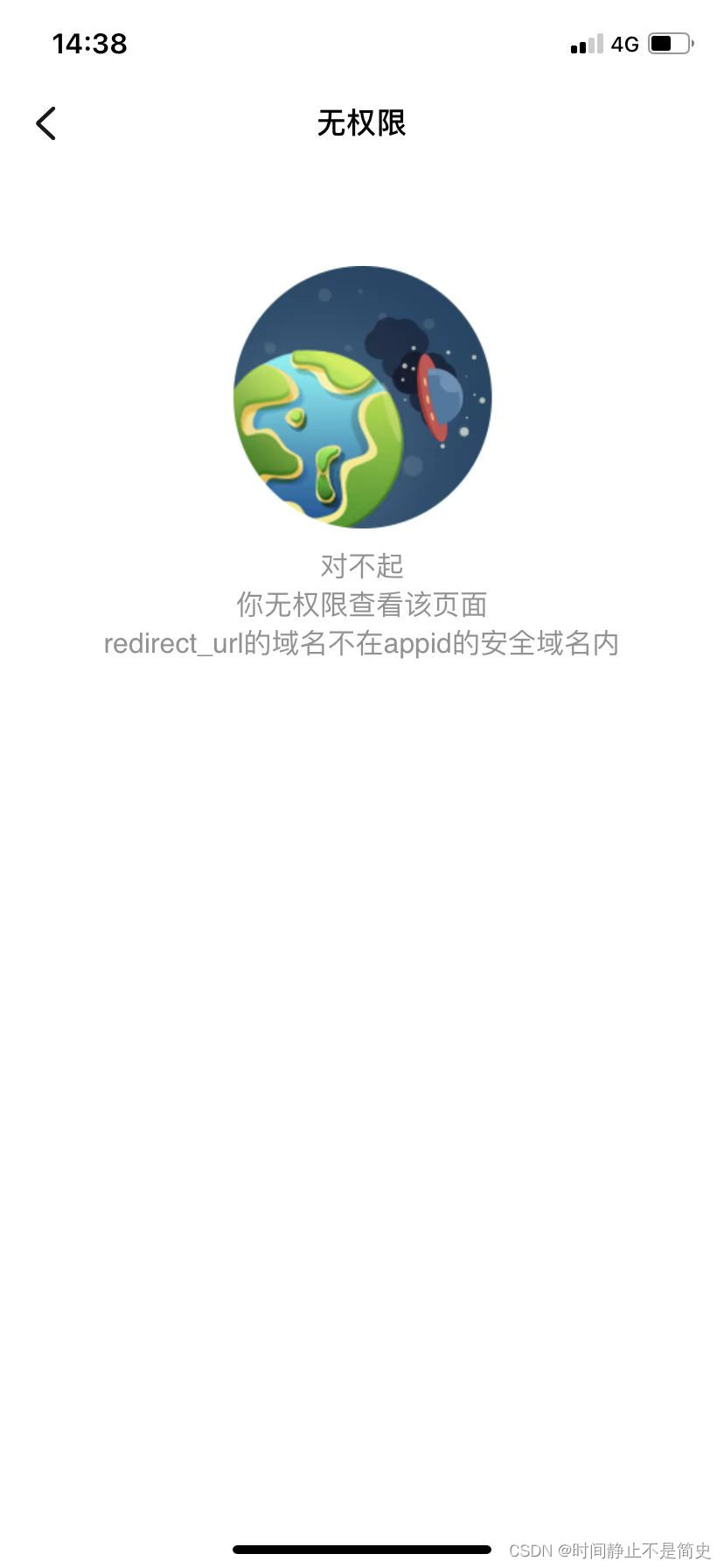Tap the 你无权限查看该页面 text

point(362,605)
